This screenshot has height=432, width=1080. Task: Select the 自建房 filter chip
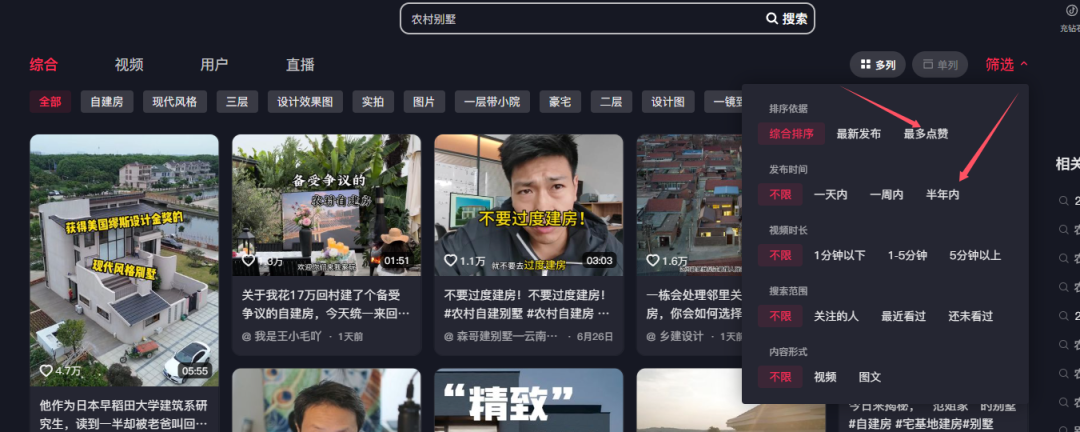pos(106,102)
